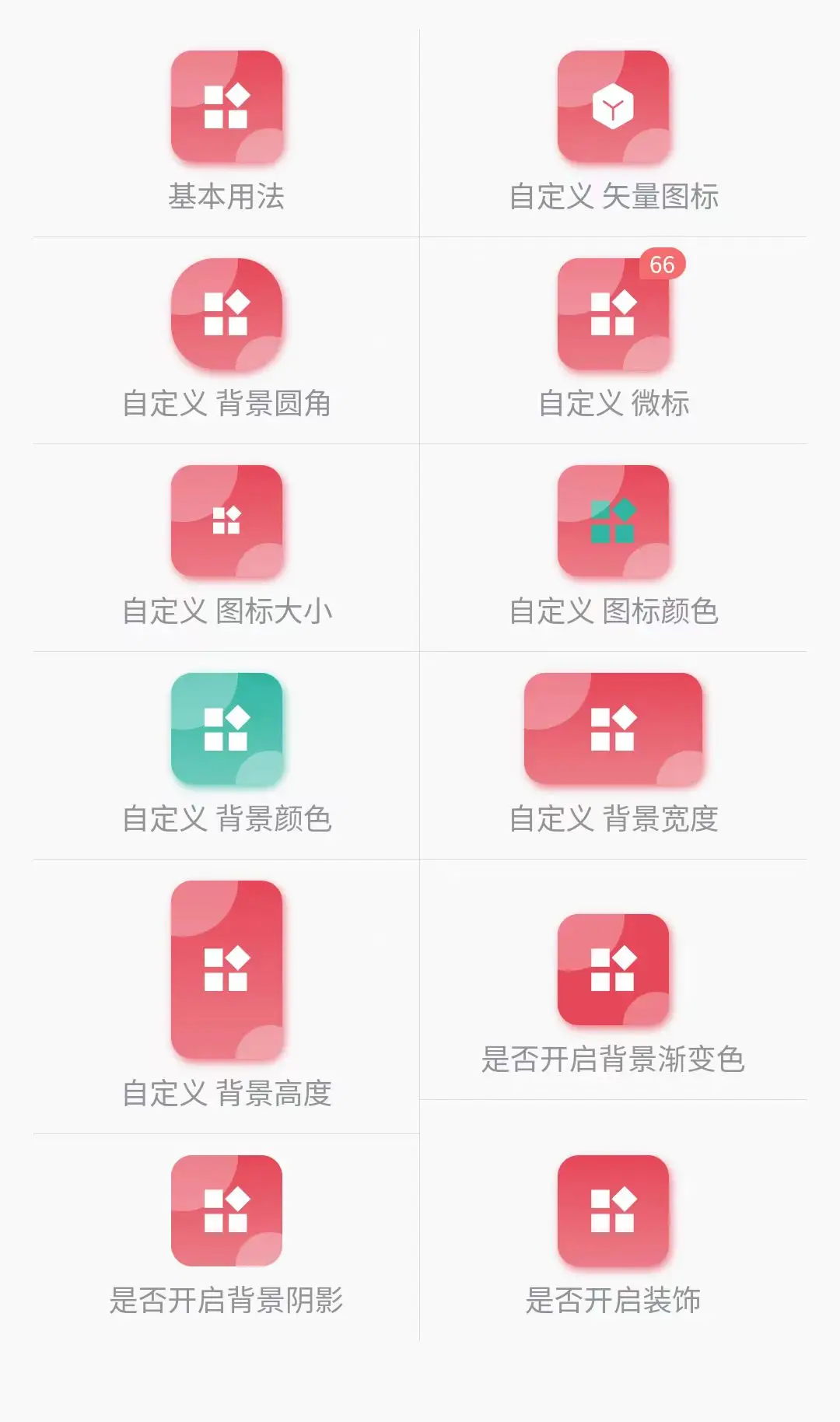Open the 自定义 矢量图标 item
This screenshot has height=1422, width=840.
pos(613,107)
